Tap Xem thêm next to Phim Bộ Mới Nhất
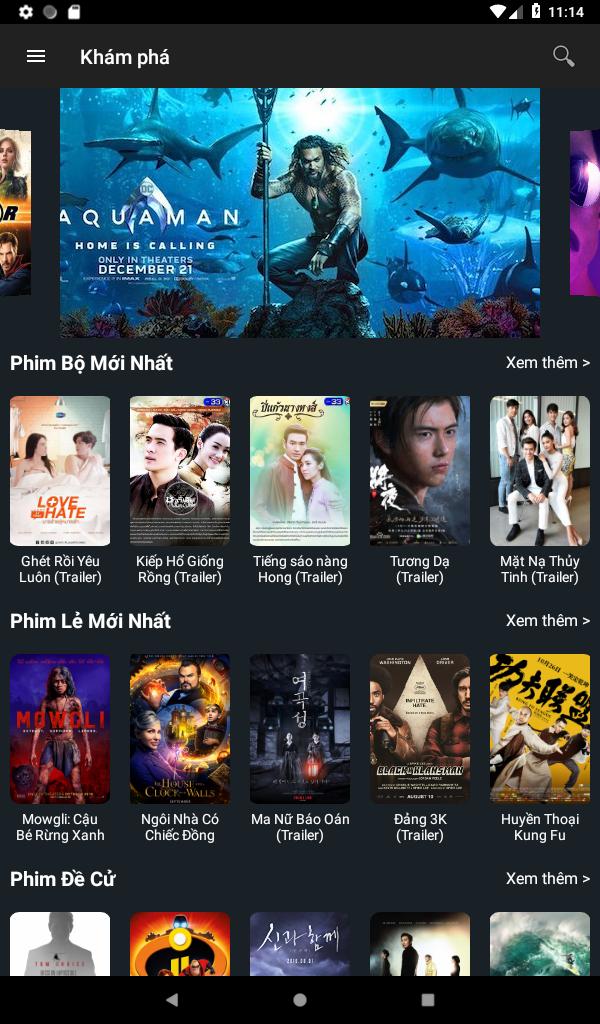 547,363
